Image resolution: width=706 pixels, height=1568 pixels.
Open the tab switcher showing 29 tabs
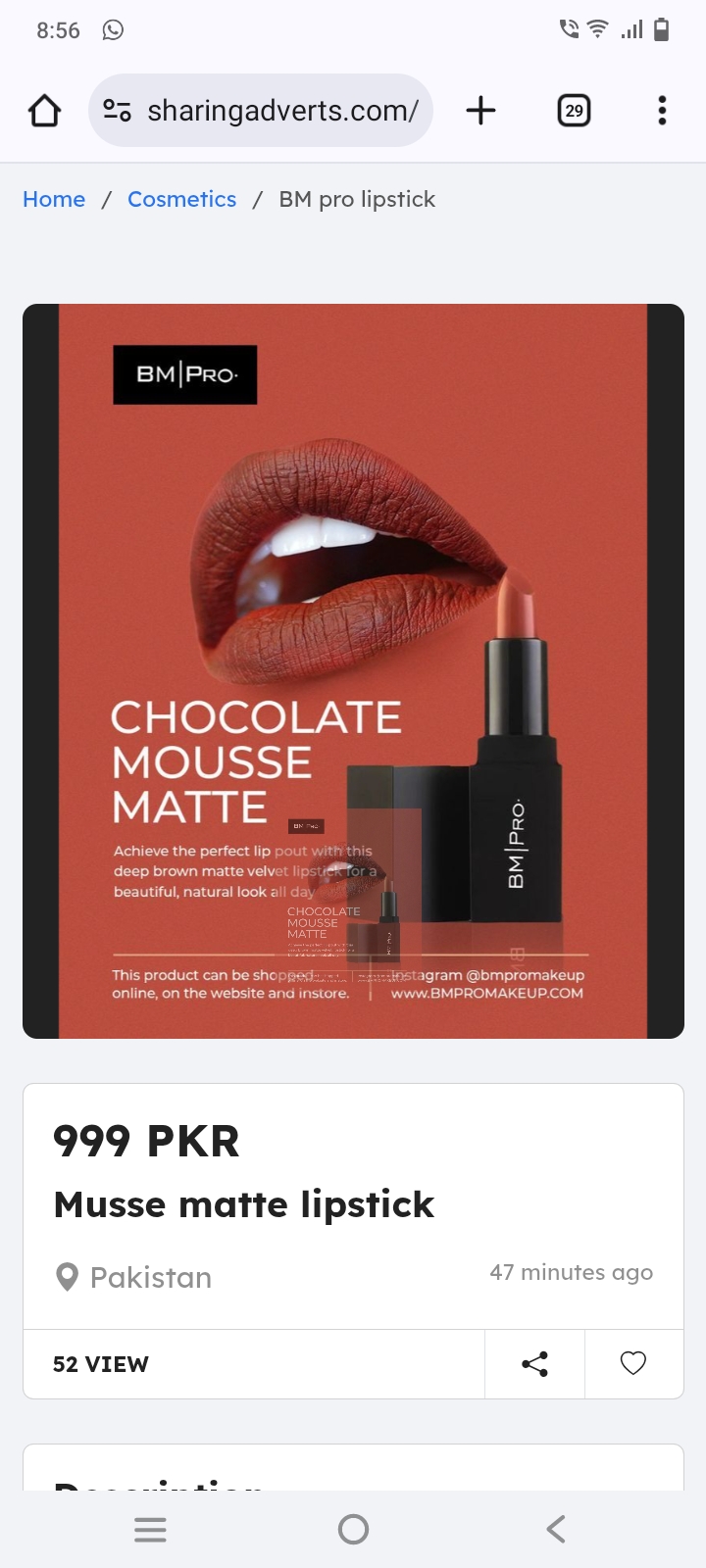574,111
